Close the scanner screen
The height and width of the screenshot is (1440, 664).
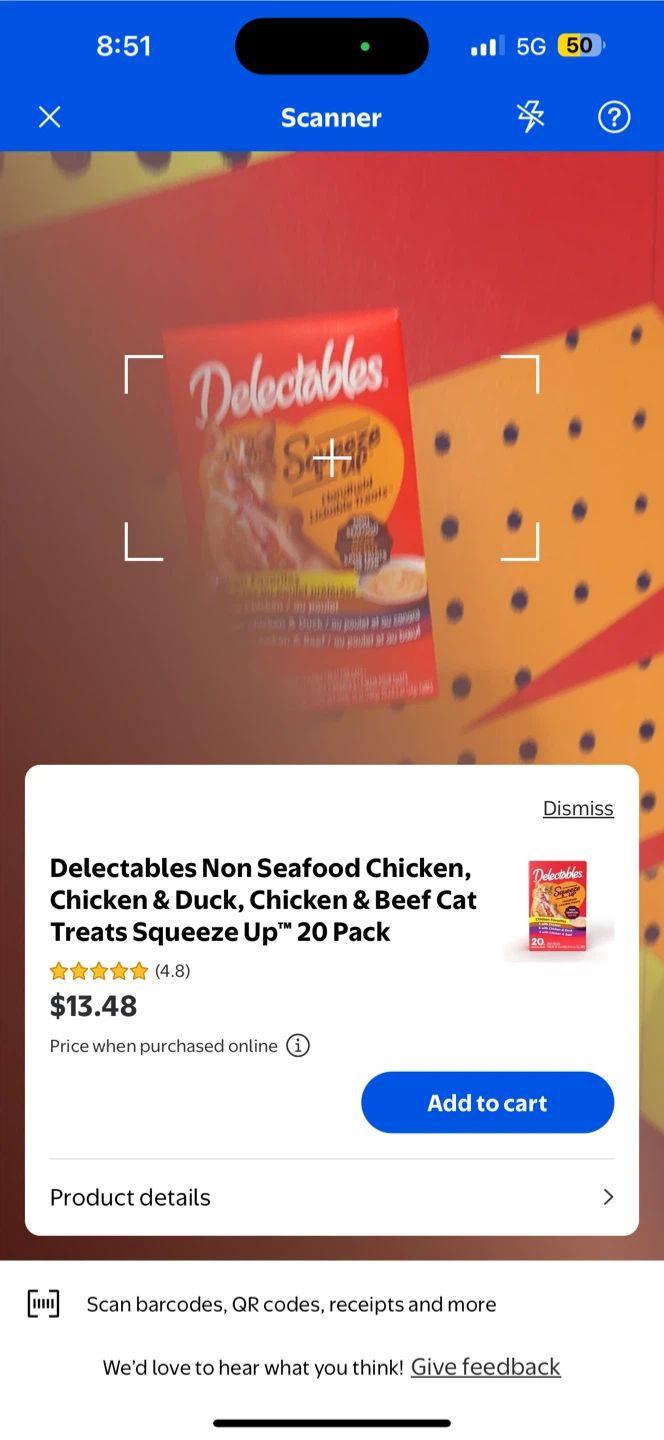49,117
